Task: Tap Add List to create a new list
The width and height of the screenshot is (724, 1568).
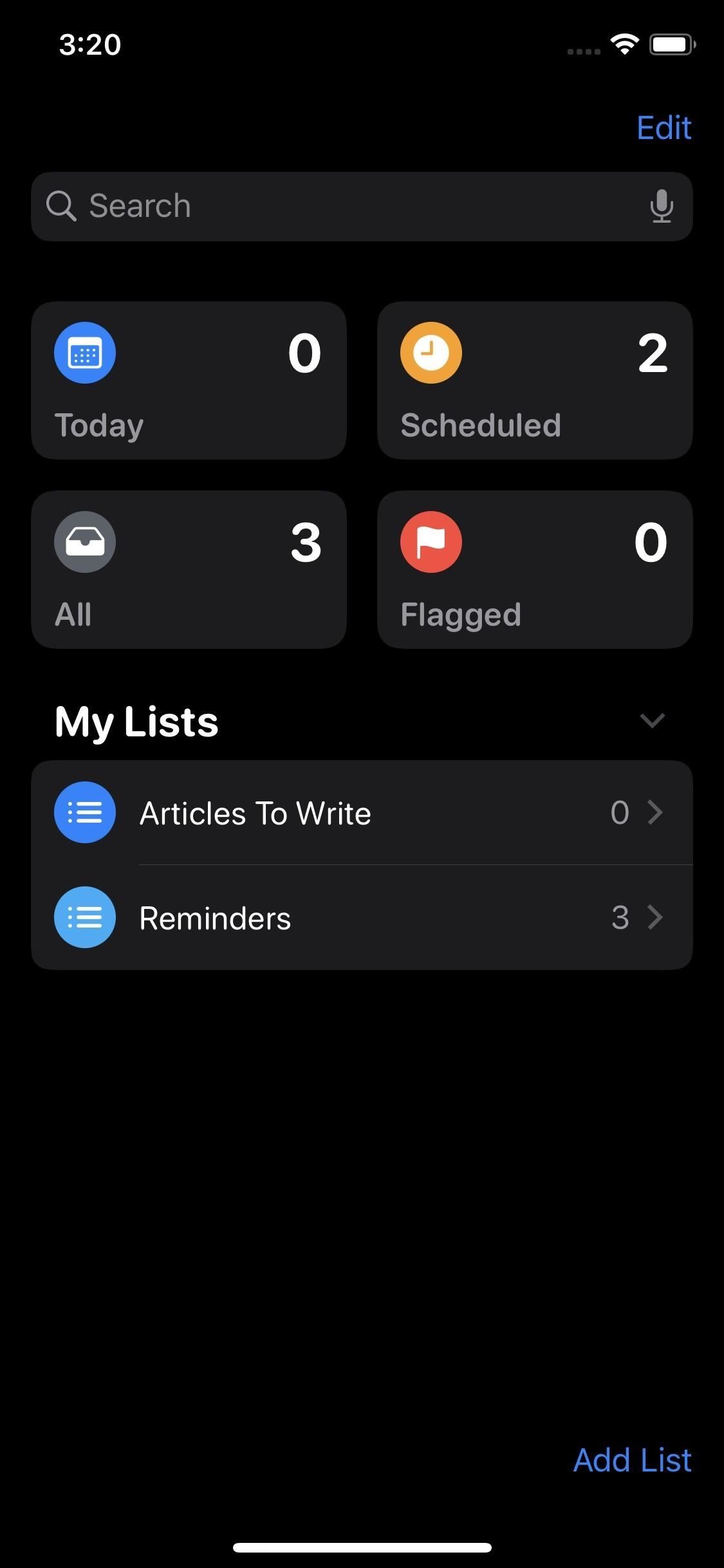Action: tap(631, 1459)
